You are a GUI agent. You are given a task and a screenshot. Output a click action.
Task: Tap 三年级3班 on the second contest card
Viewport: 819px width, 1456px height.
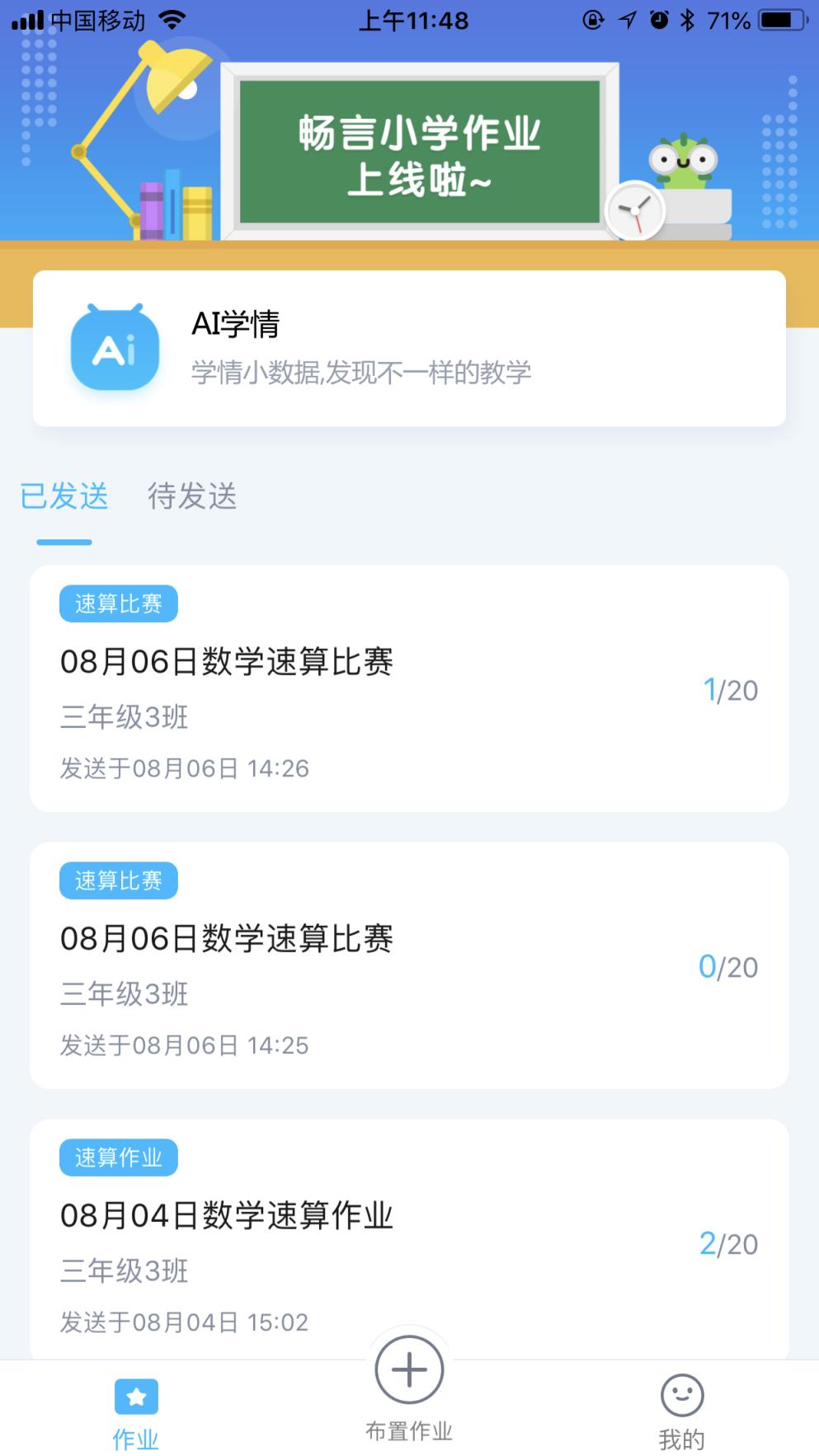125,994
